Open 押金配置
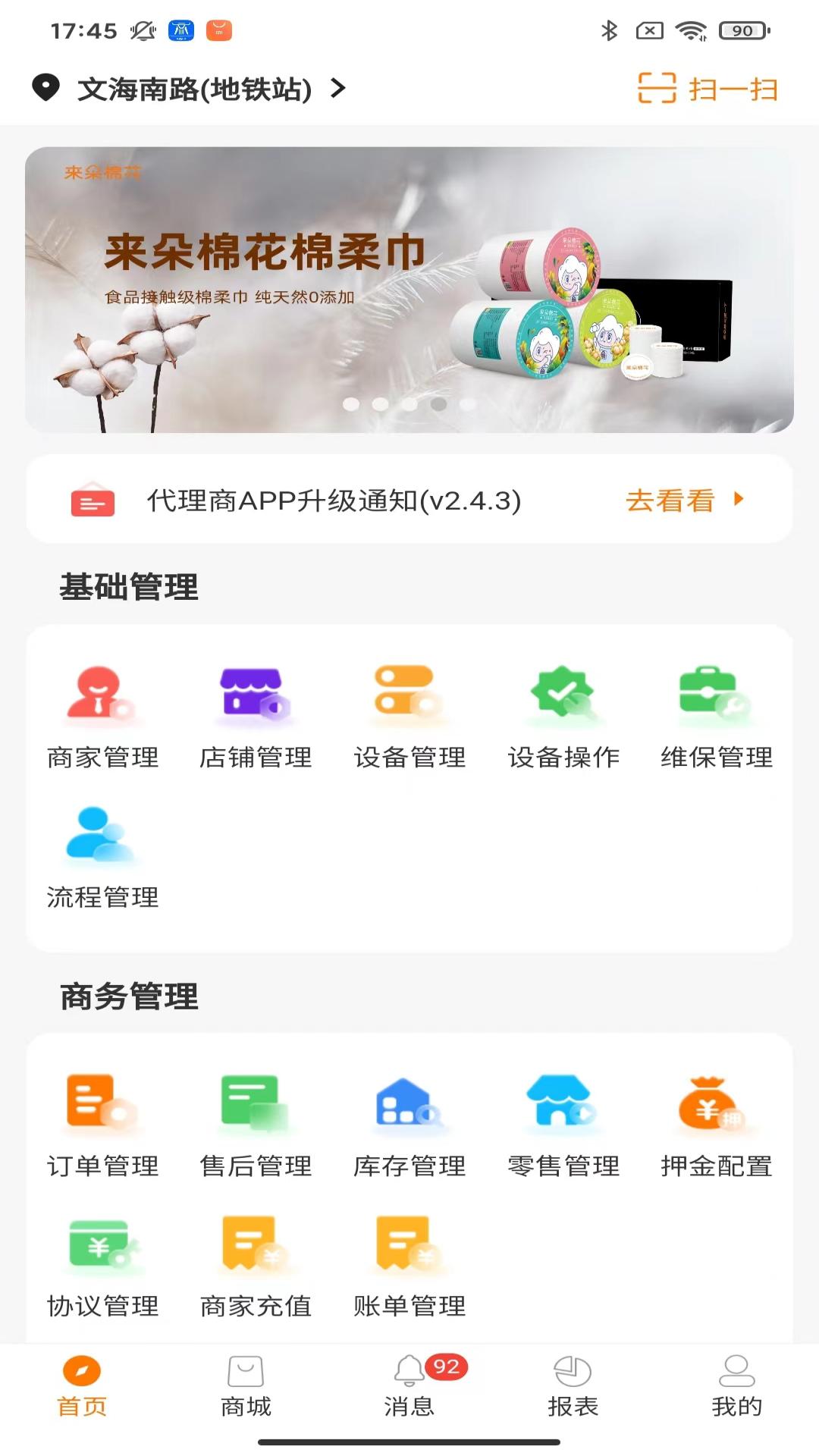819x1456 pixels. click(x=716, y=1126)
